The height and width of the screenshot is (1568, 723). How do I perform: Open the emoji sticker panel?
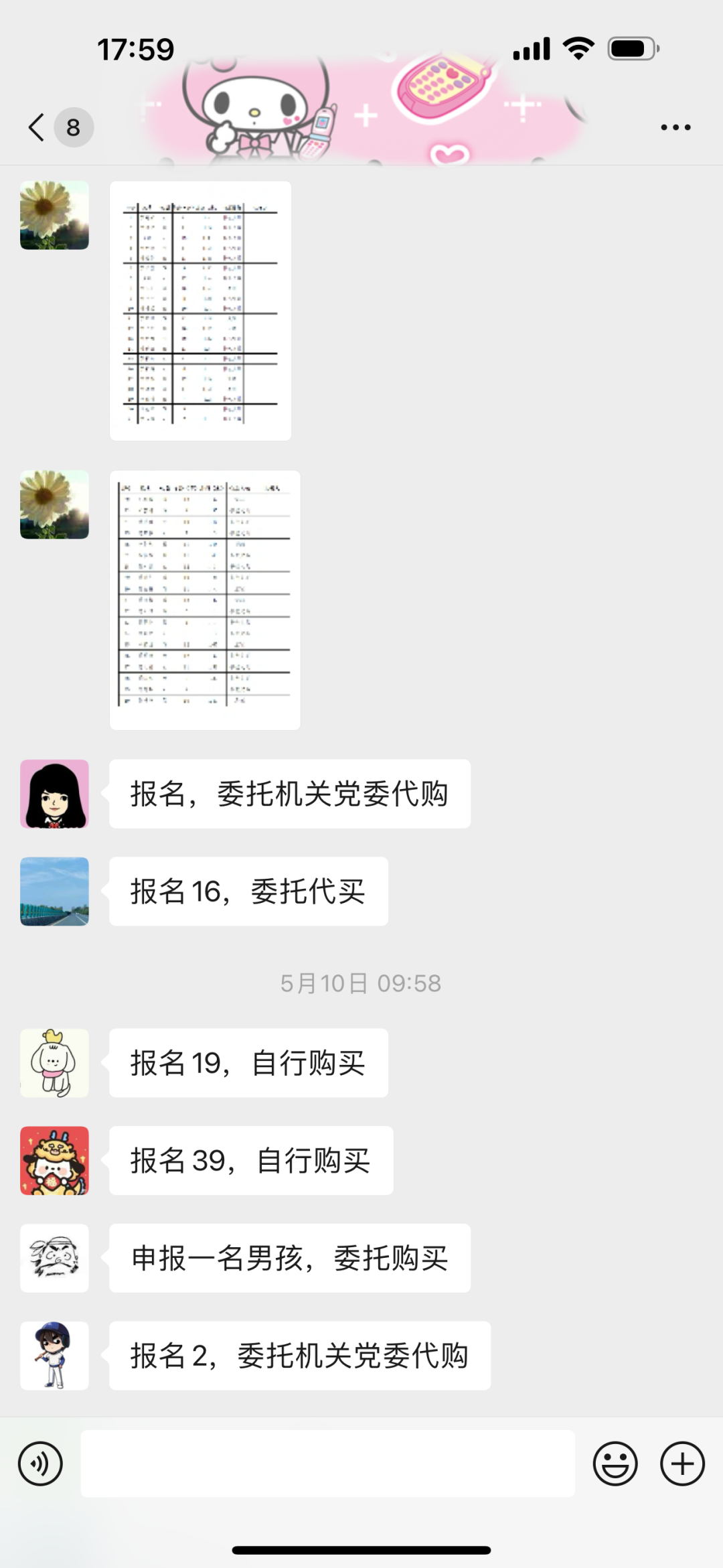615,1464
